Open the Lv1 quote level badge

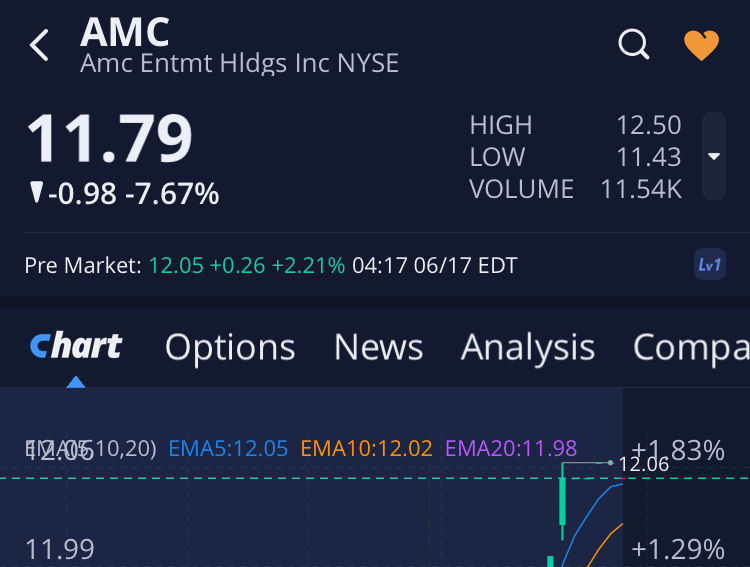(x=709, y=265)
